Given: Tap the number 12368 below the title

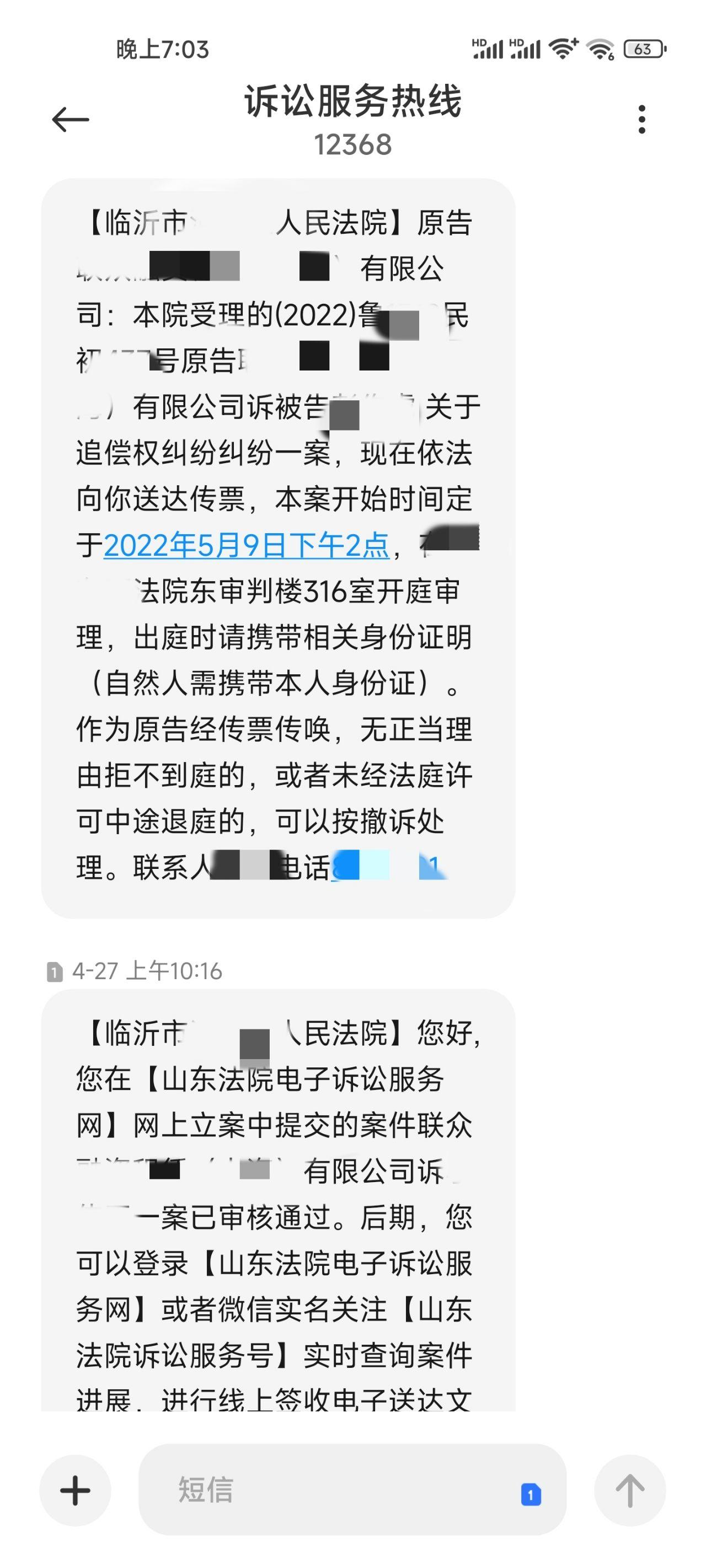Looking at the screenshot, I should point(352,144).
